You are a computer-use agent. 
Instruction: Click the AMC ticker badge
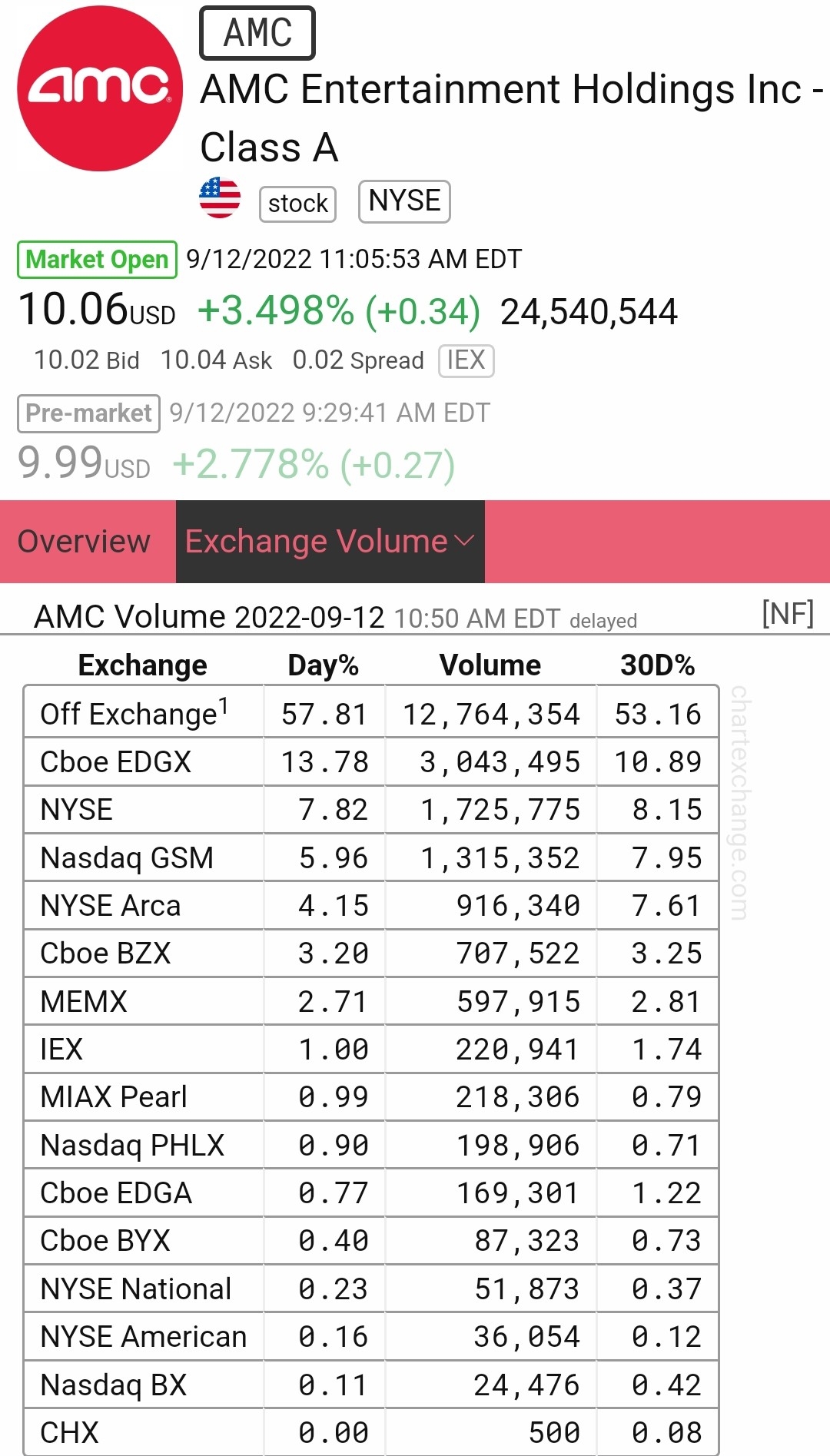pyautogui.click(x=257, y=33)
